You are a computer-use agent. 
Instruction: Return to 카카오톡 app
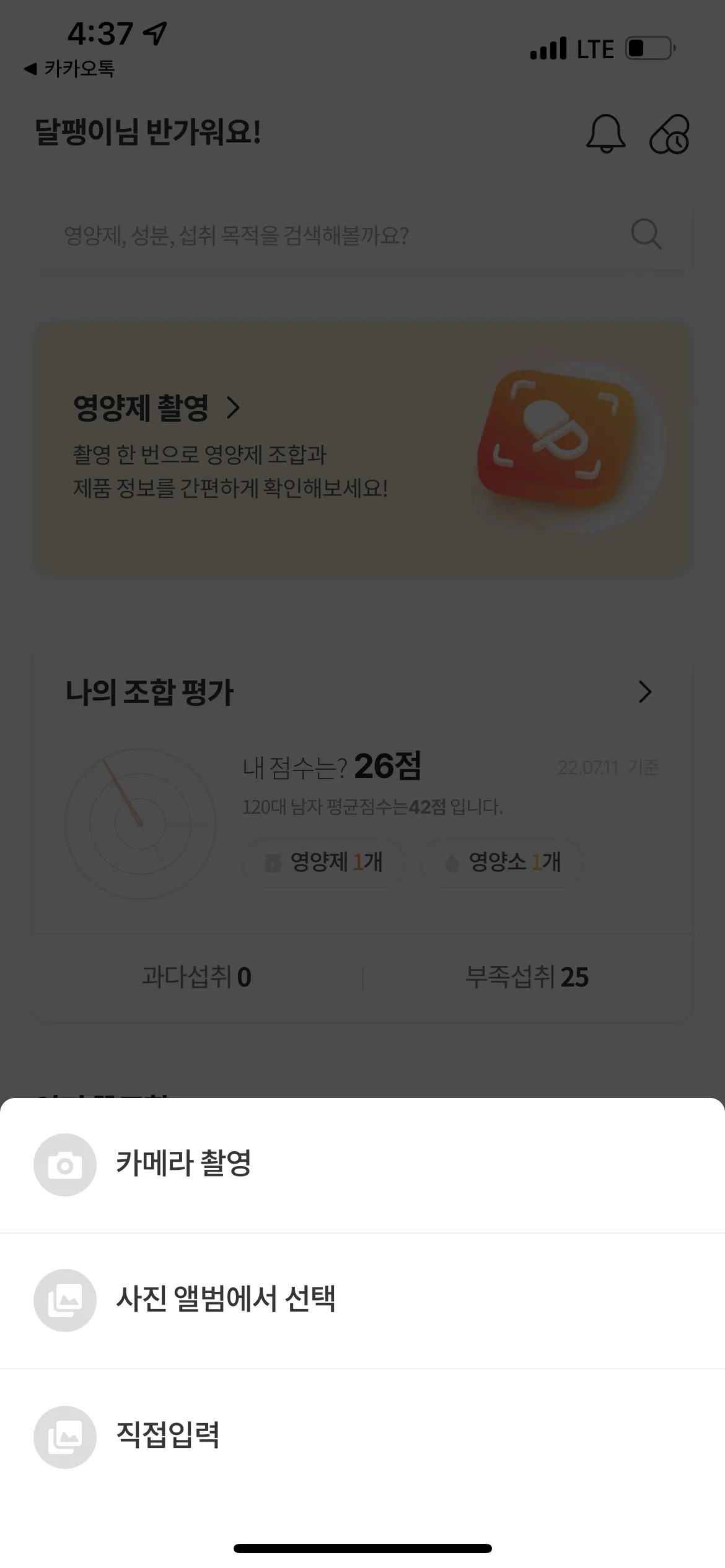69,69
